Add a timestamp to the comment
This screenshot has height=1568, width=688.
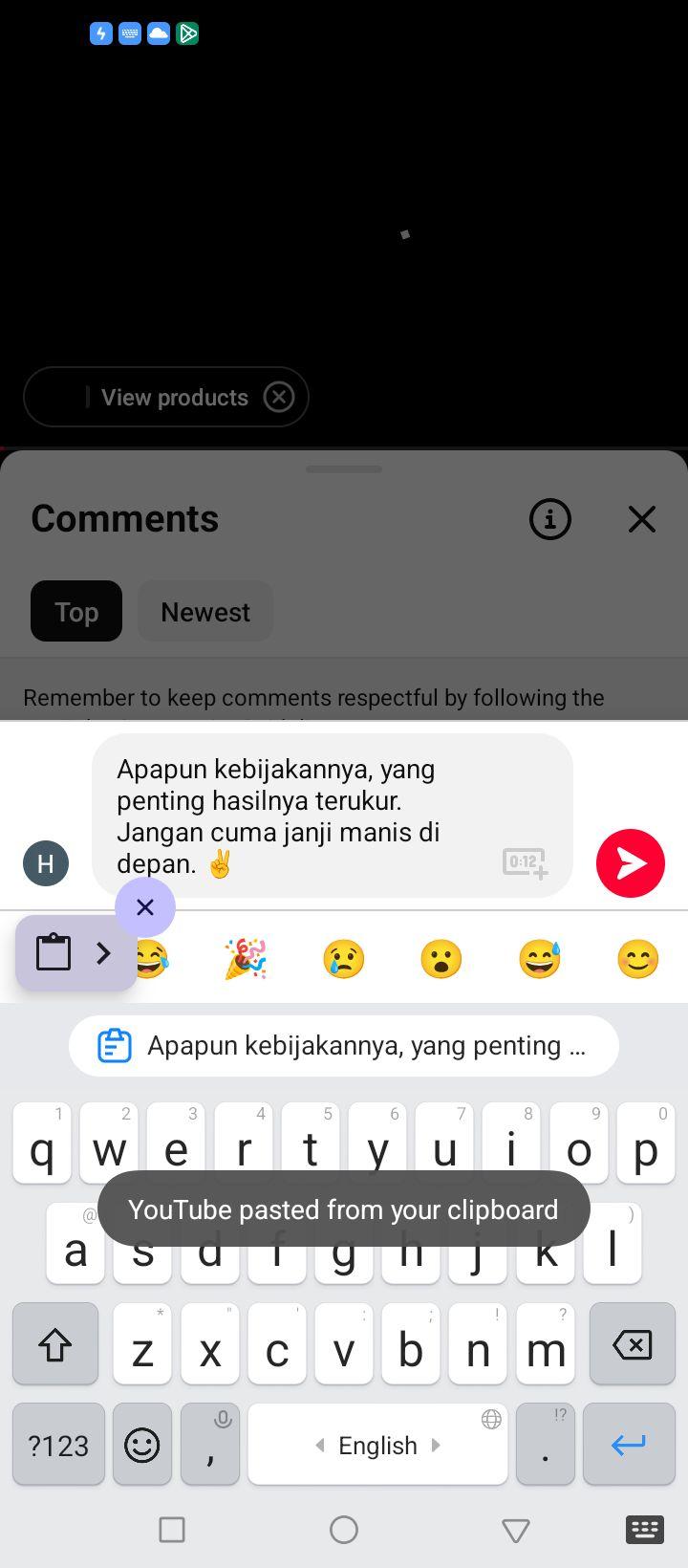(525, 862)
